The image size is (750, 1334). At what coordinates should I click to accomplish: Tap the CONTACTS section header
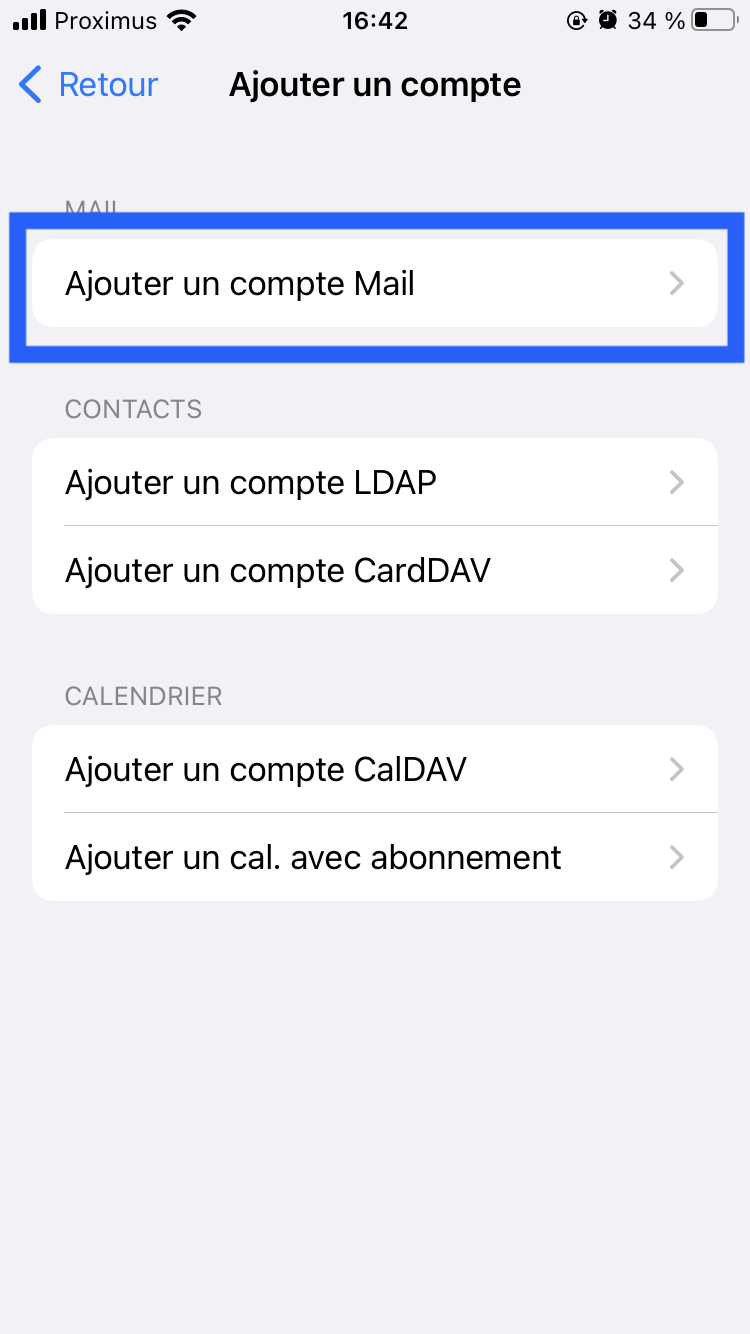click(x=133, y=409)
